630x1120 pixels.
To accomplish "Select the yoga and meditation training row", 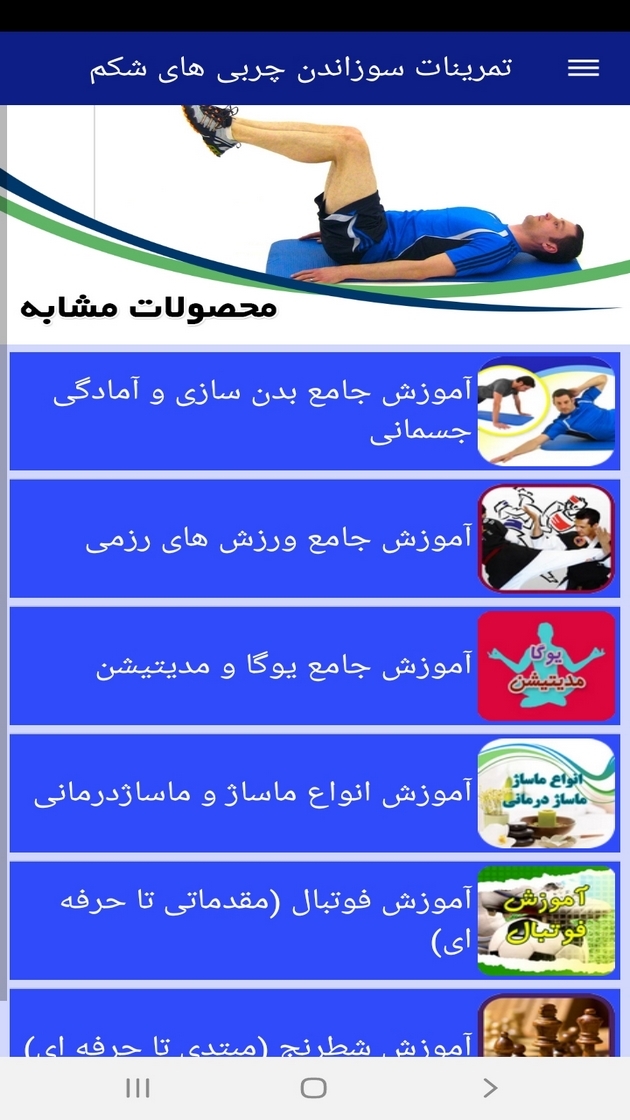I will pyautogui.click(x=314, y=666).
